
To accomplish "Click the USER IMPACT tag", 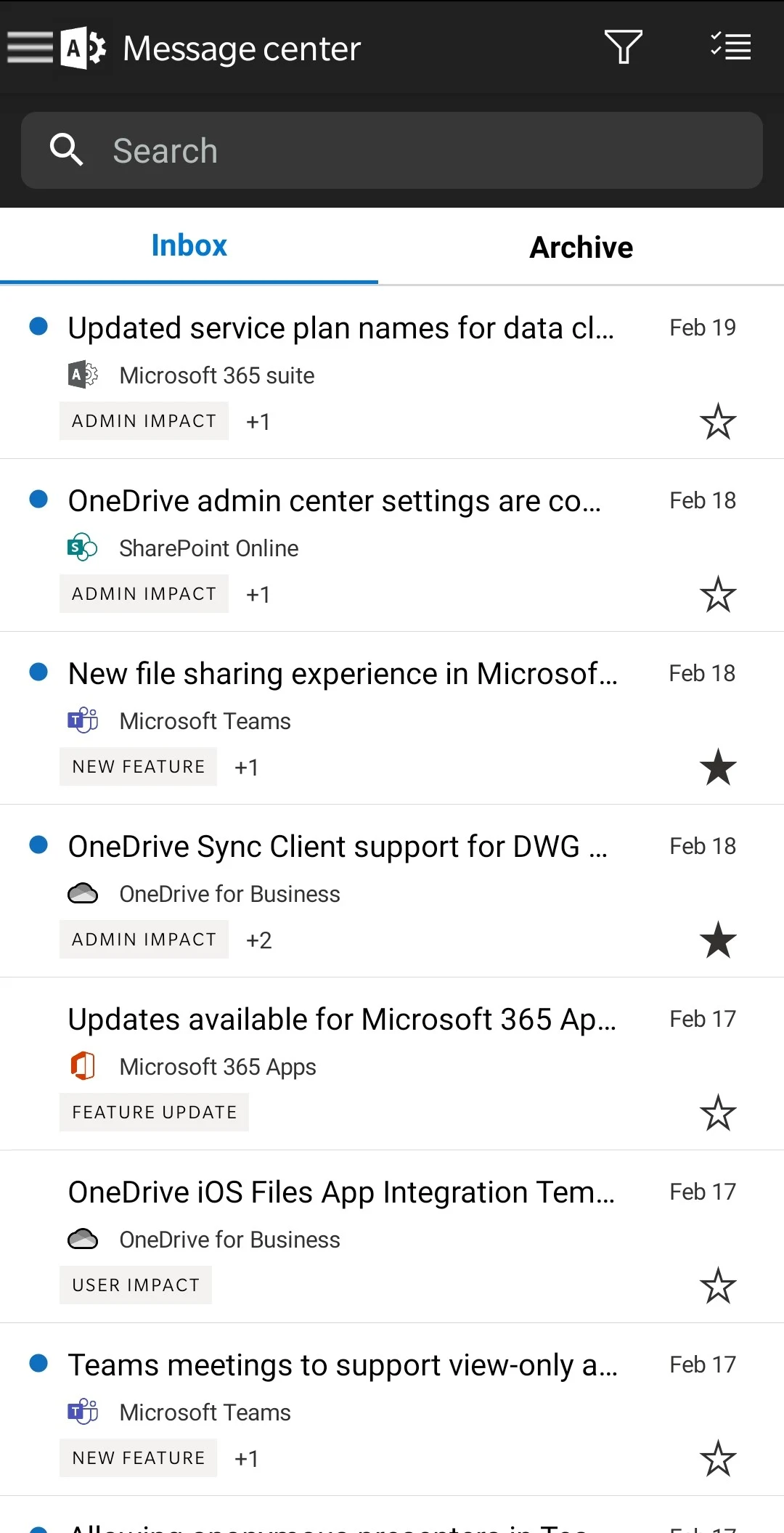I will click(x=135, y=1285).
